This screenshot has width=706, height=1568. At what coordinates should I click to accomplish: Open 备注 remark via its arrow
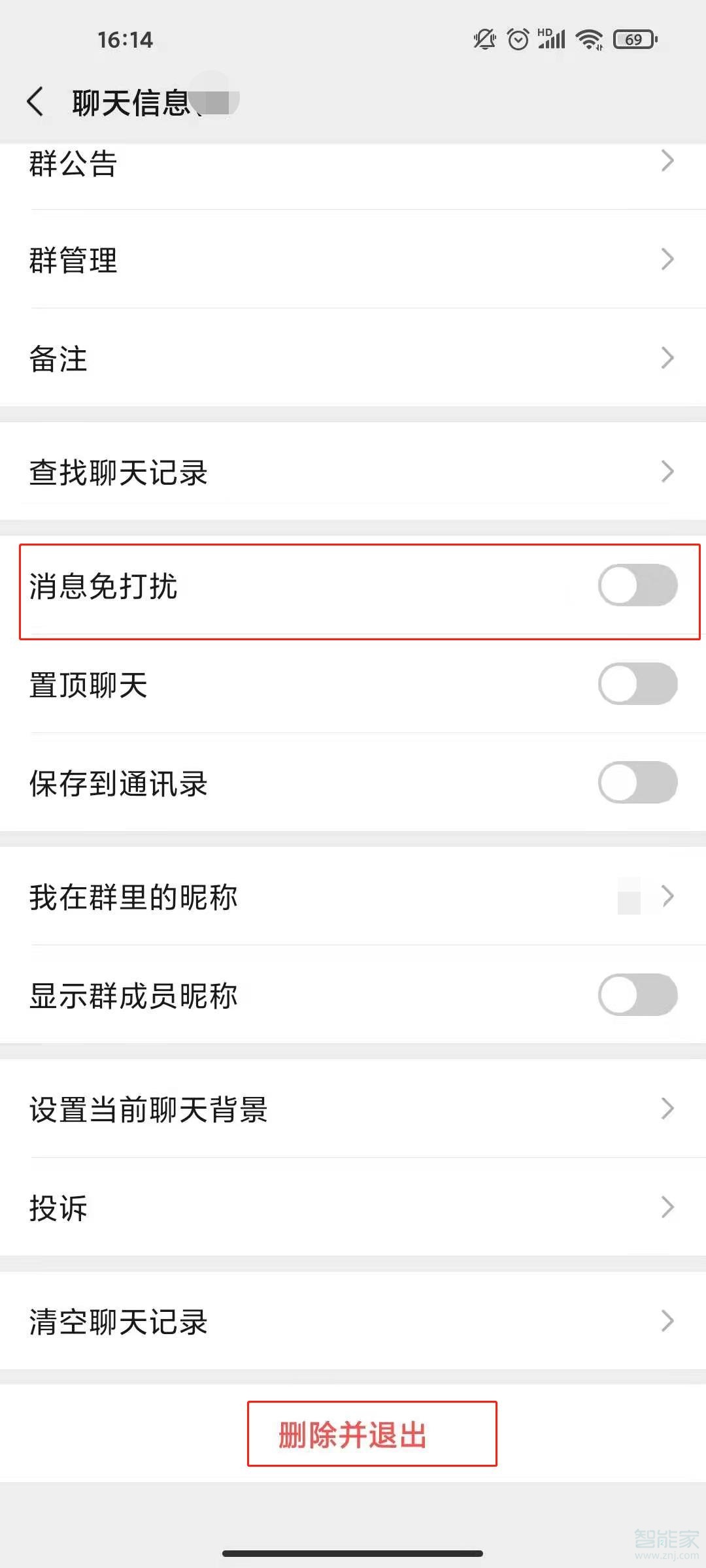point(667,358)
